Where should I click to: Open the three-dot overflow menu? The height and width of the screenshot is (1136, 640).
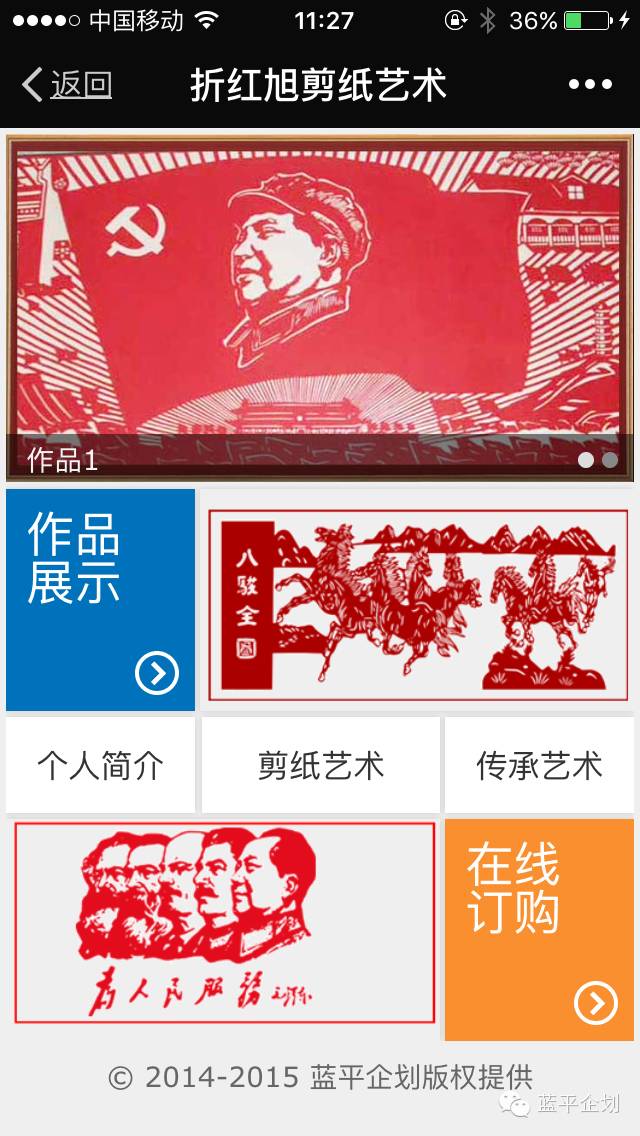coord(590,86)
